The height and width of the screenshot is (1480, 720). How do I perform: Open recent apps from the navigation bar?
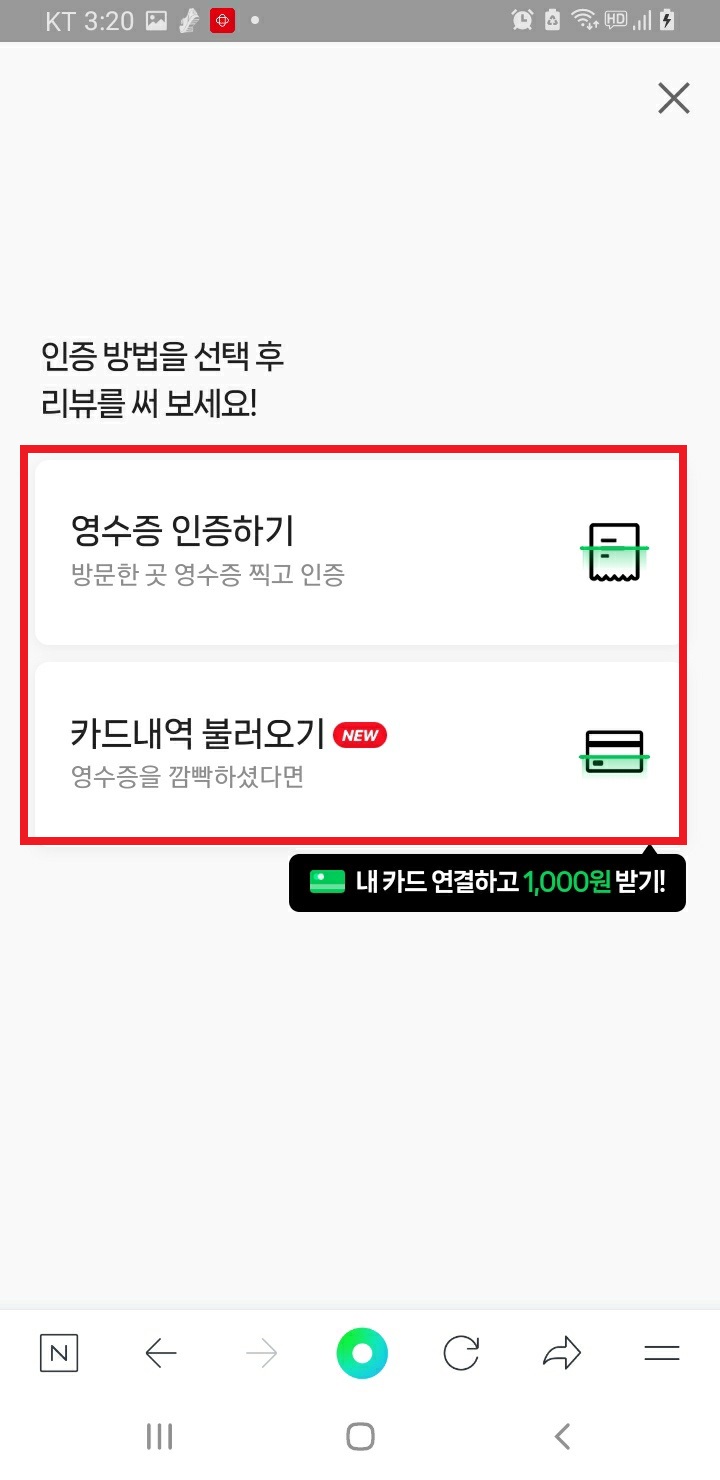click(159, 1437)
